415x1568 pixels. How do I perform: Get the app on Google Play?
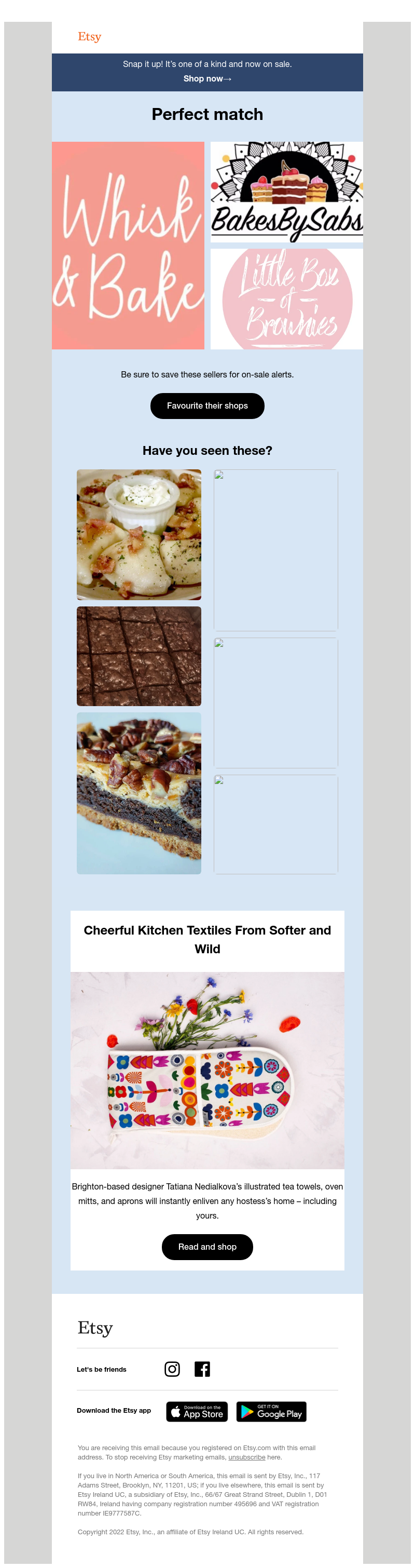click(x=271, y=1411)
